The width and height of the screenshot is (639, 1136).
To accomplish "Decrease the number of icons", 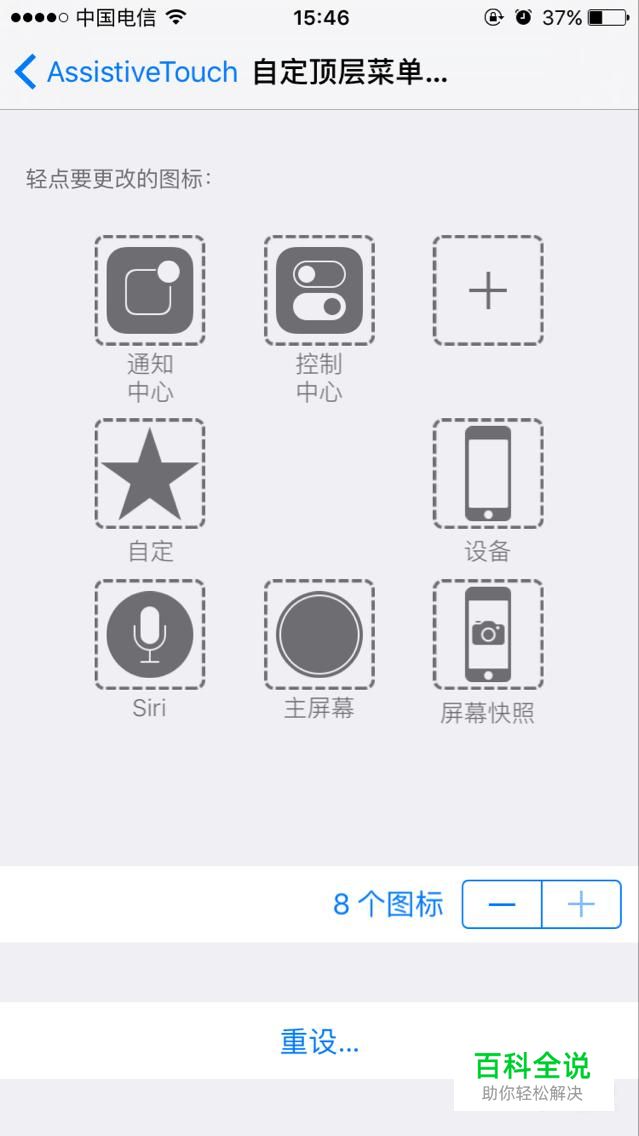I will click(501, 904).
